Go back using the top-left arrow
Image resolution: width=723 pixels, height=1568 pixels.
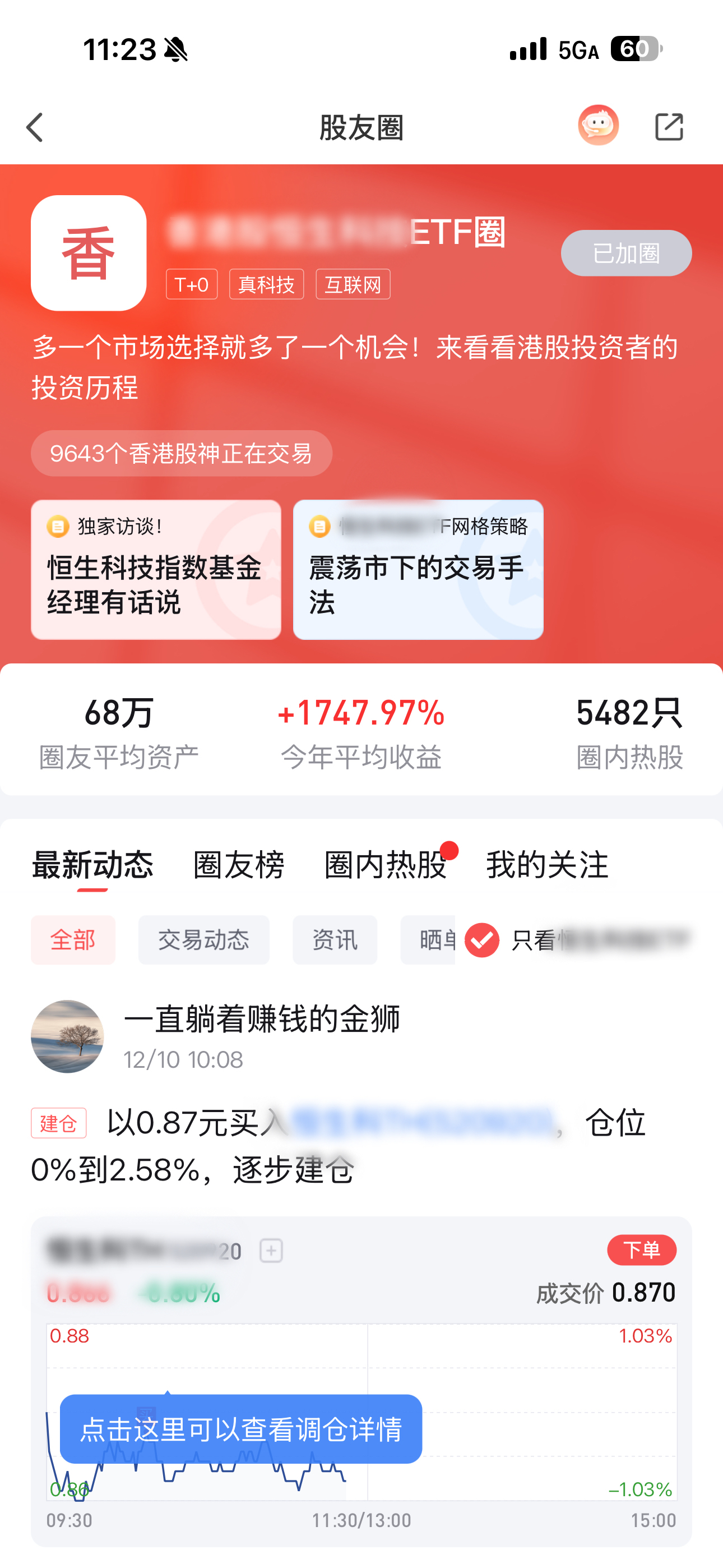click(35, 127)
